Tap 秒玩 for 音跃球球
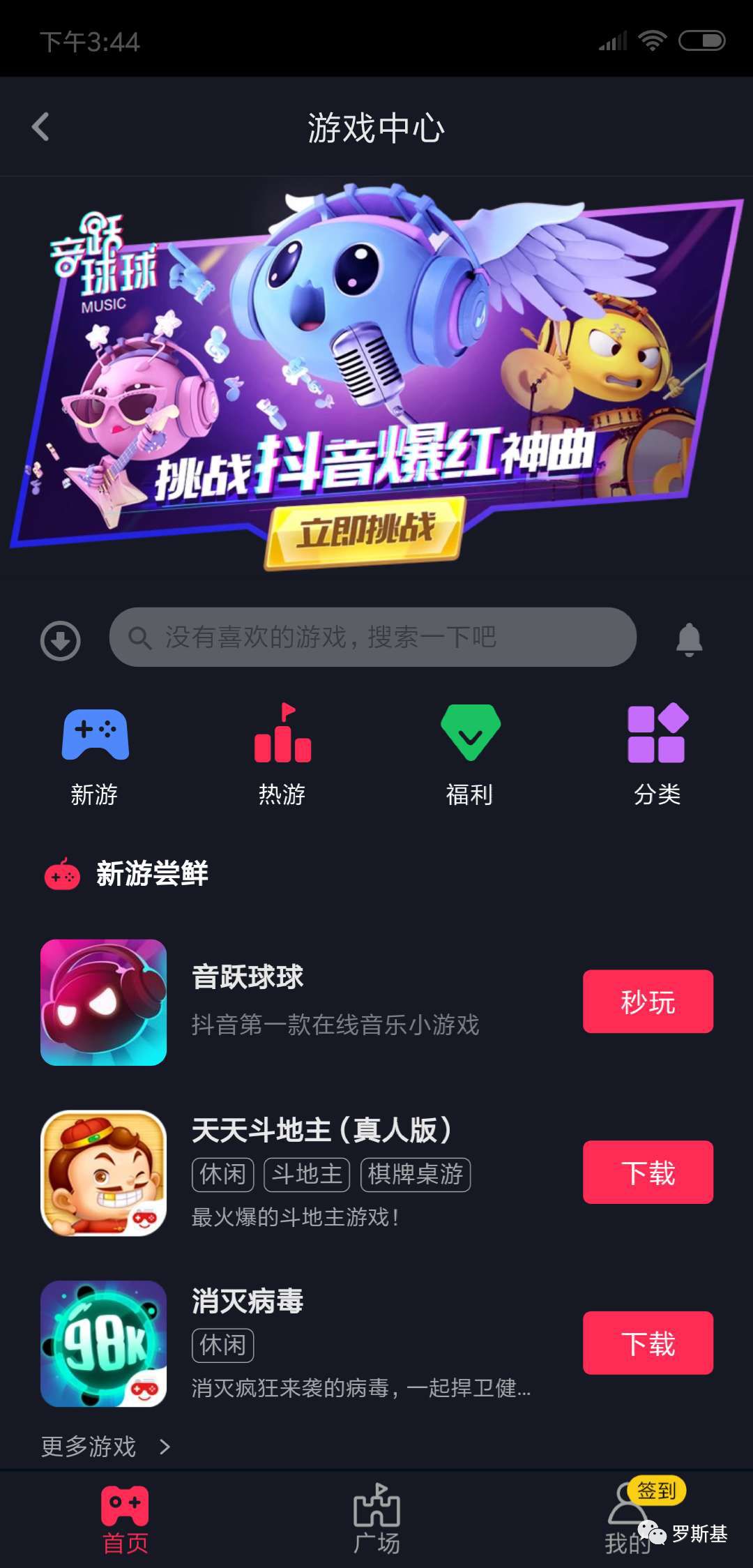The image size is (753, 1568). click(648, 1001)
